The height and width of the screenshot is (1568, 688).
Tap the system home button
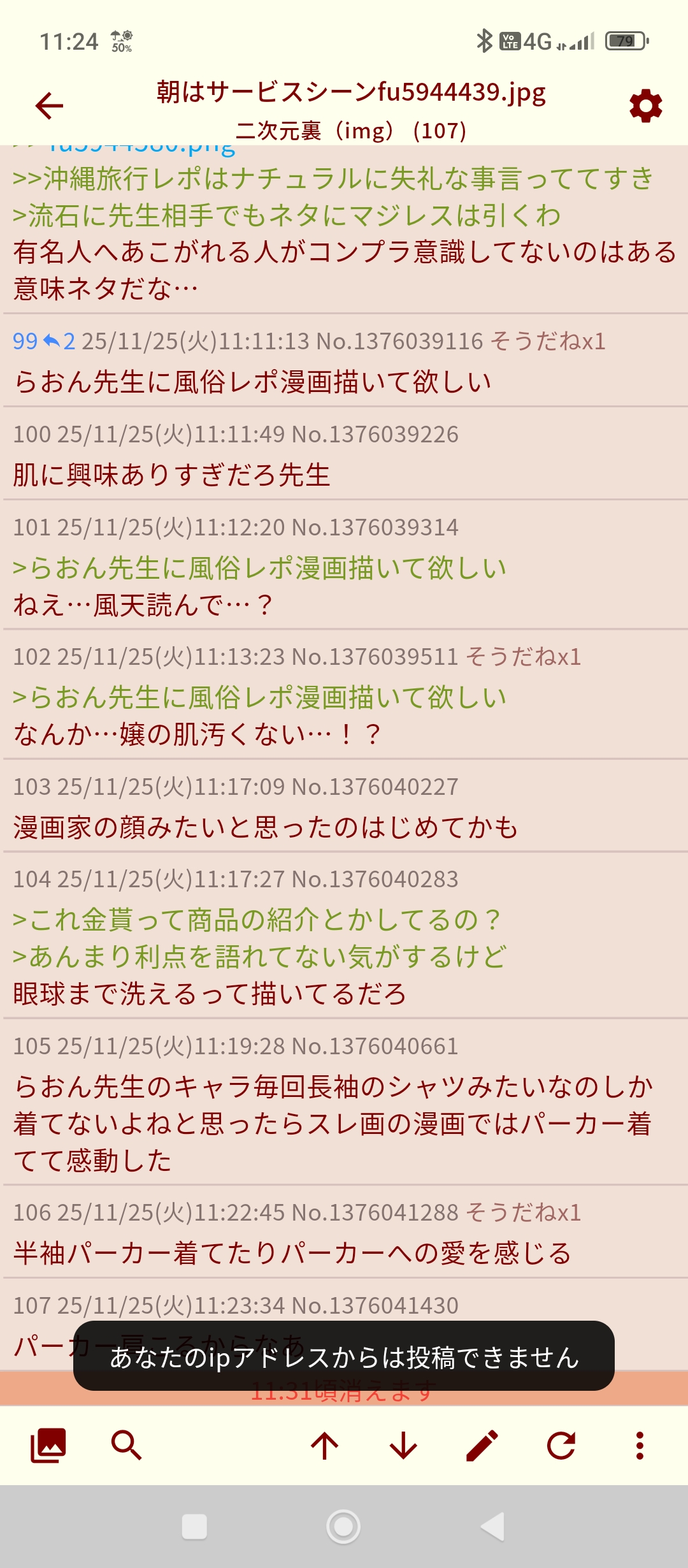[x=343, y=1527]
